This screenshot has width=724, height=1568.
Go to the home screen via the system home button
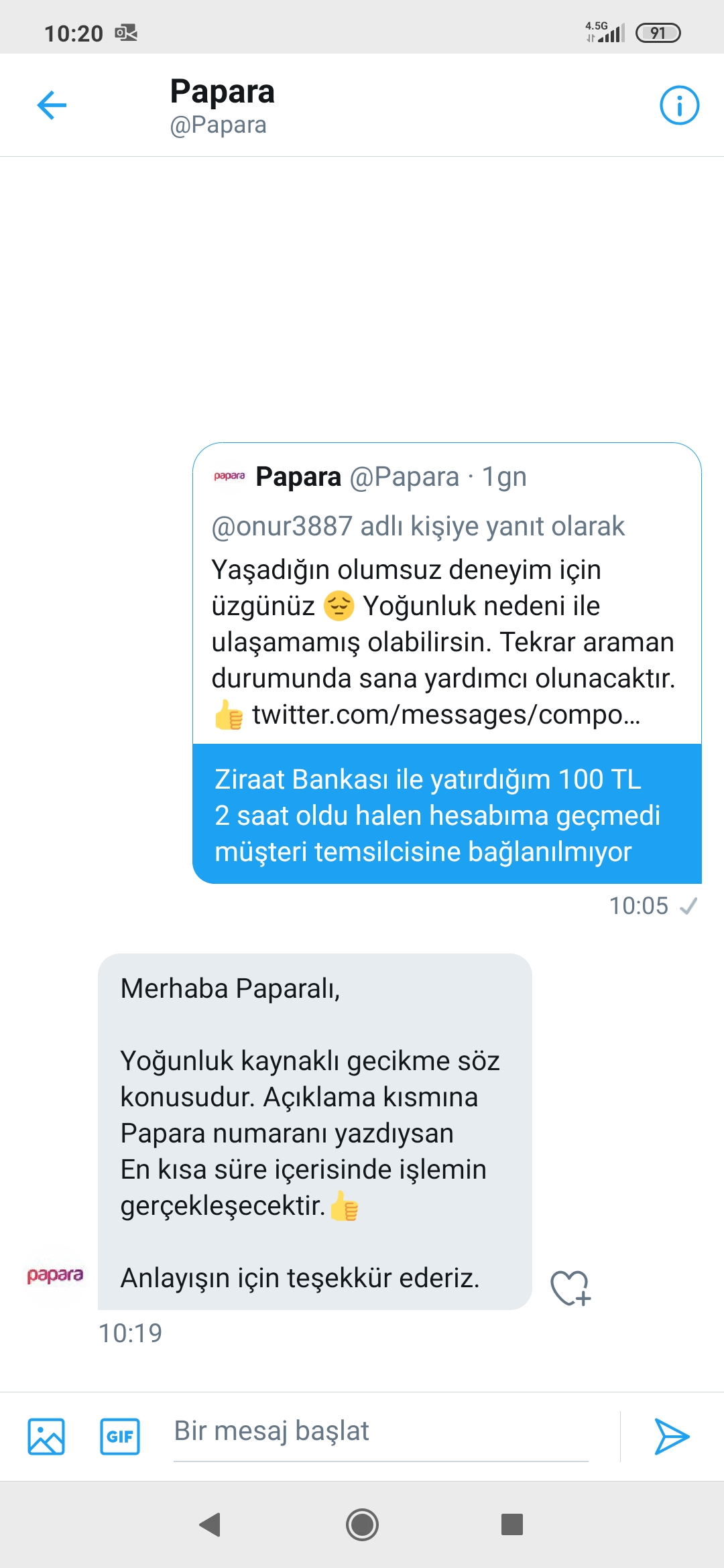[362, 1524]
